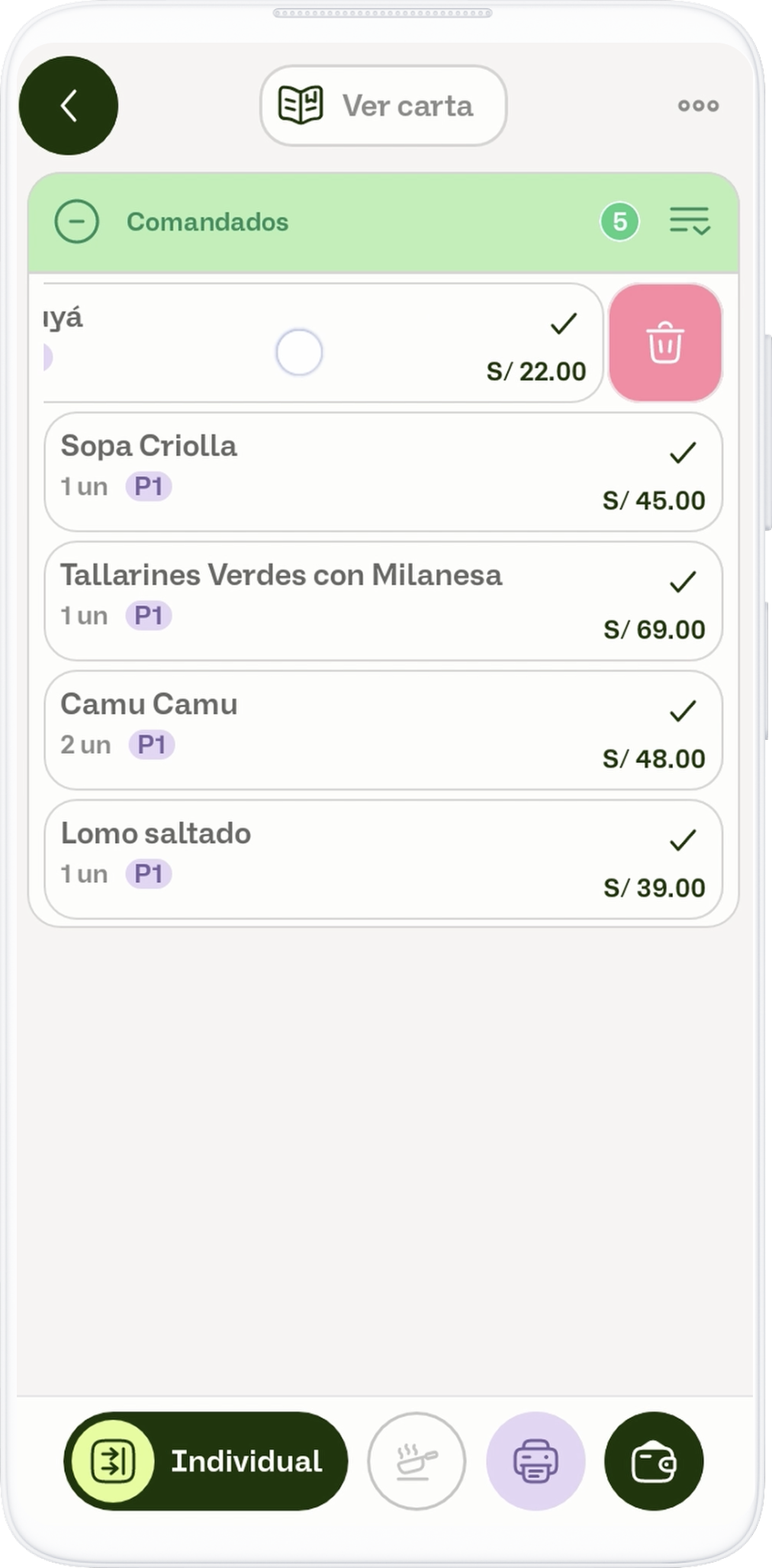
Task: Delete the swiped item with trash button
Action: point(665,343)
